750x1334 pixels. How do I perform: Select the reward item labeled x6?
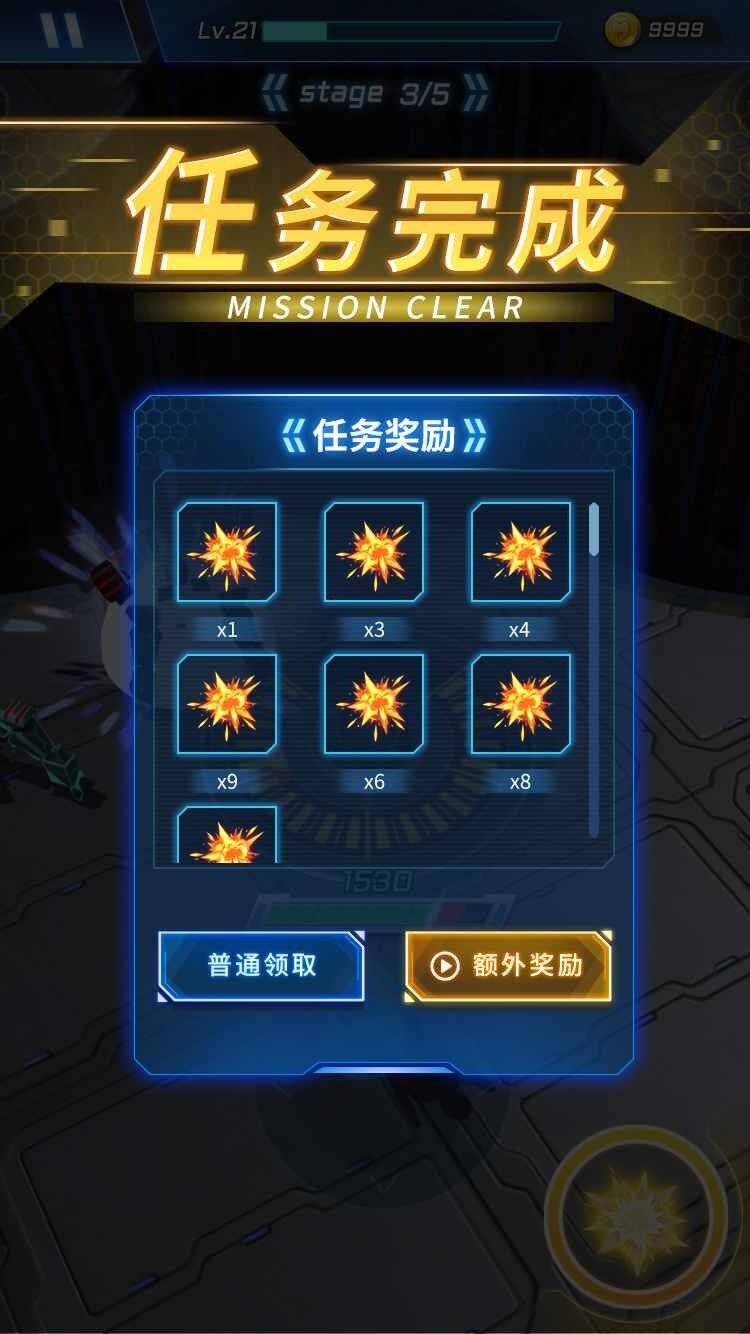pos(374,704)
